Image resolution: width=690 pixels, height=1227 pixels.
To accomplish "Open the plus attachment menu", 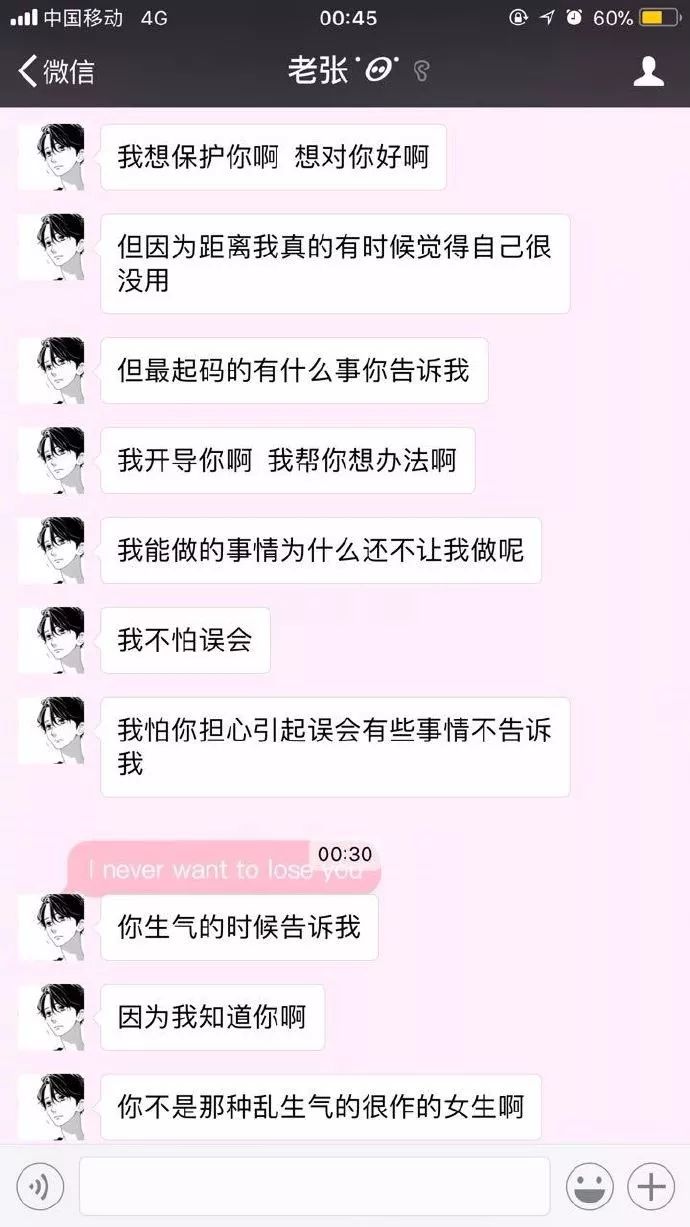I will 651,1187.
